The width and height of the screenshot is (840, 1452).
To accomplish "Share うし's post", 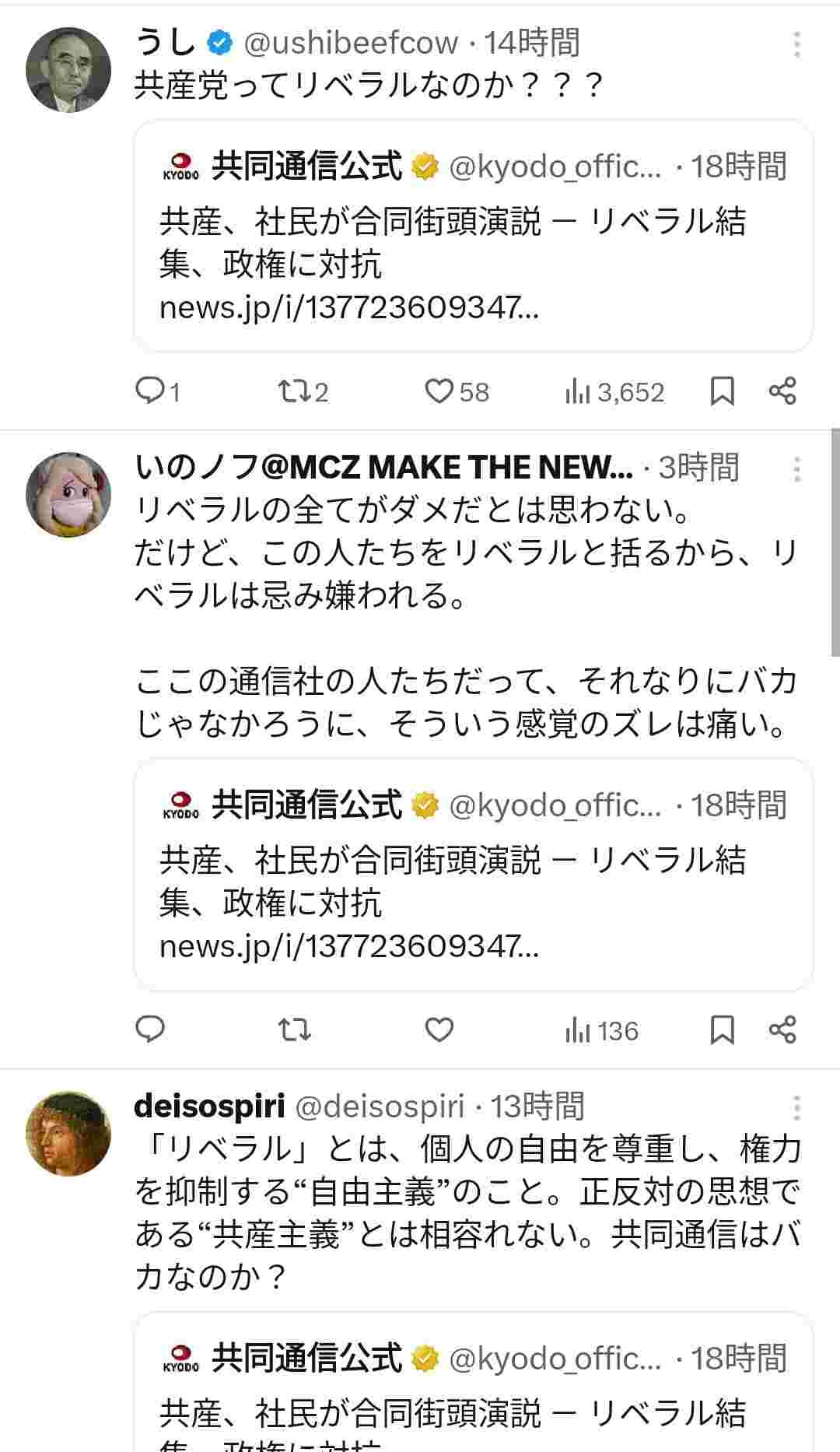I will tap(782, 391).
